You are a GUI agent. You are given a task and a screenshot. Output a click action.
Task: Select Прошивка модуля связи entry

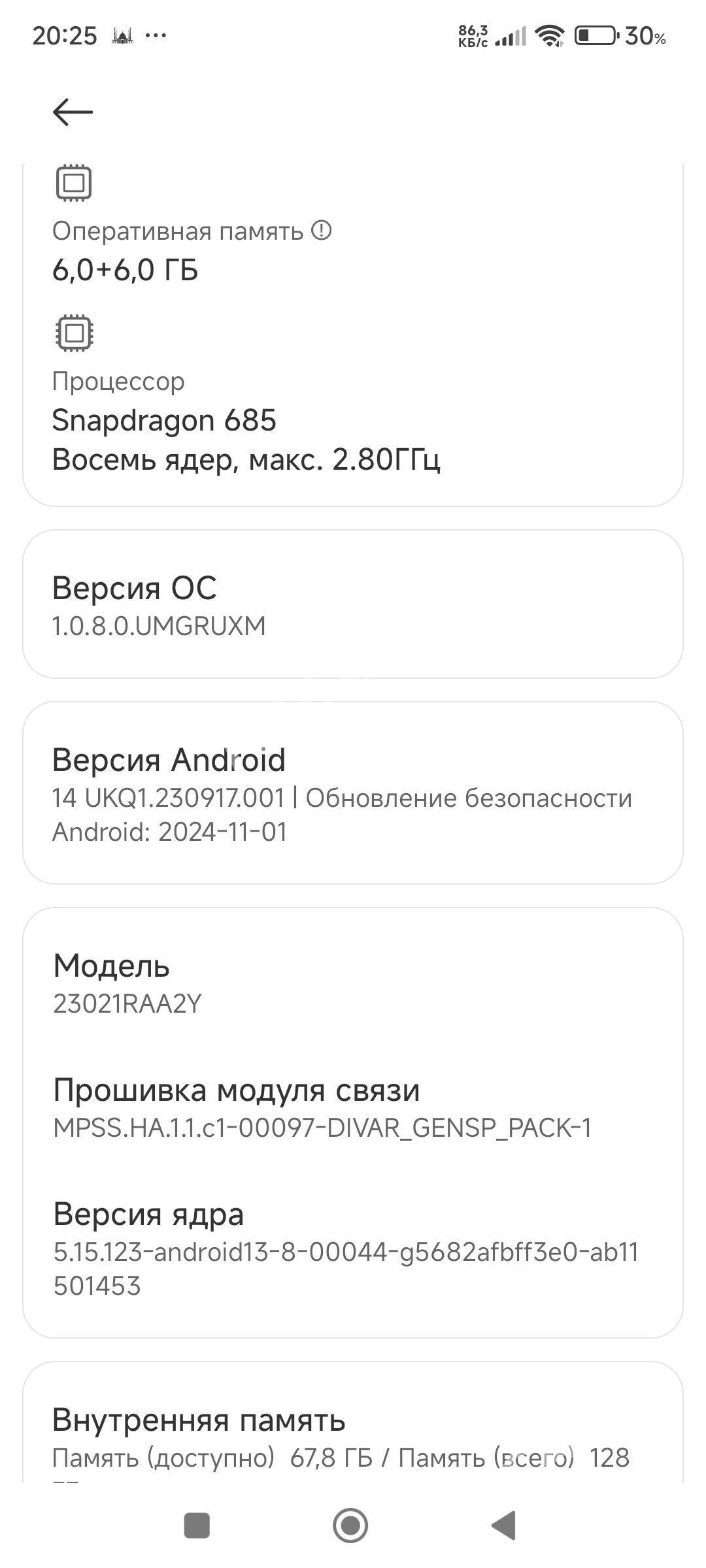[x=353, y=1107]
